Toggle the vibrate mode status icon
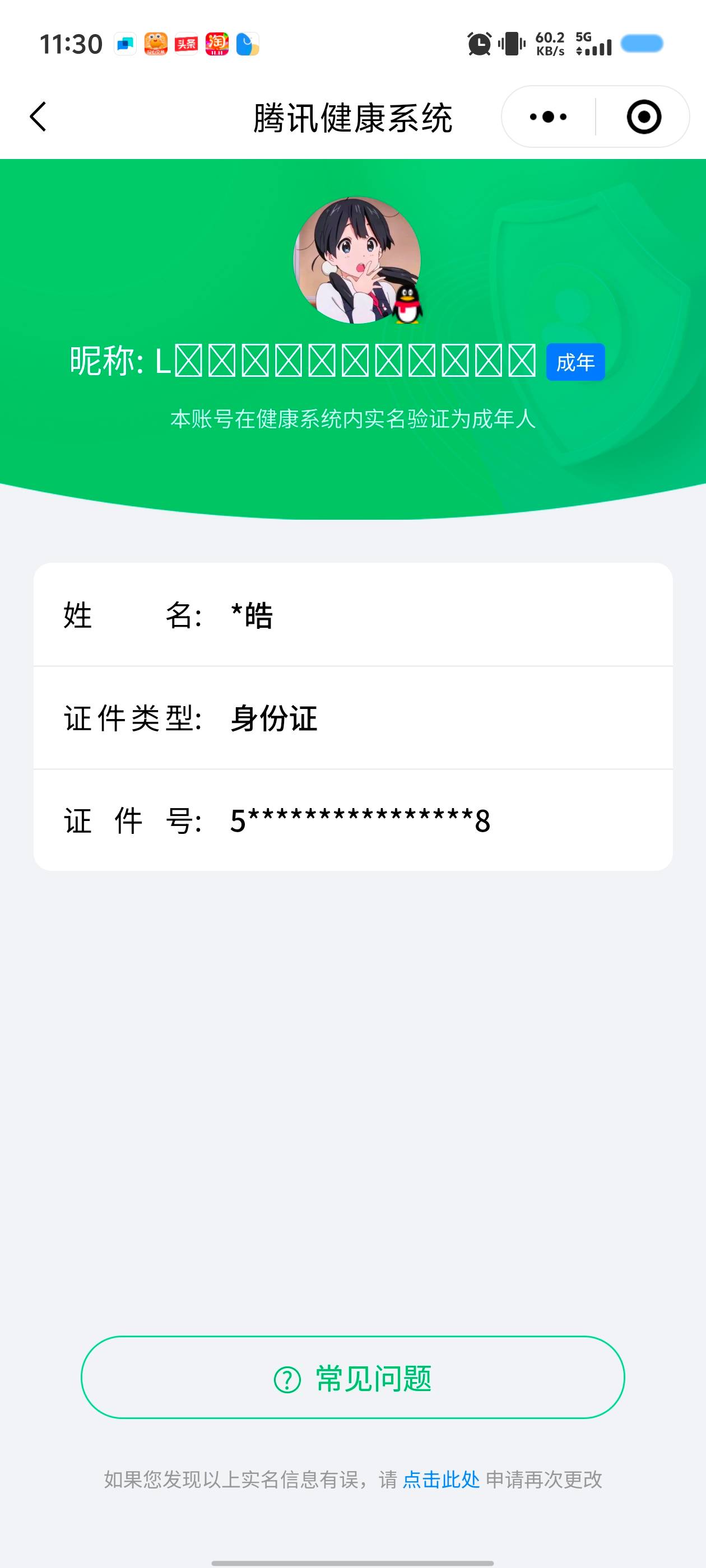This screenshot has height=1568, width=706. tap(512, 44)
